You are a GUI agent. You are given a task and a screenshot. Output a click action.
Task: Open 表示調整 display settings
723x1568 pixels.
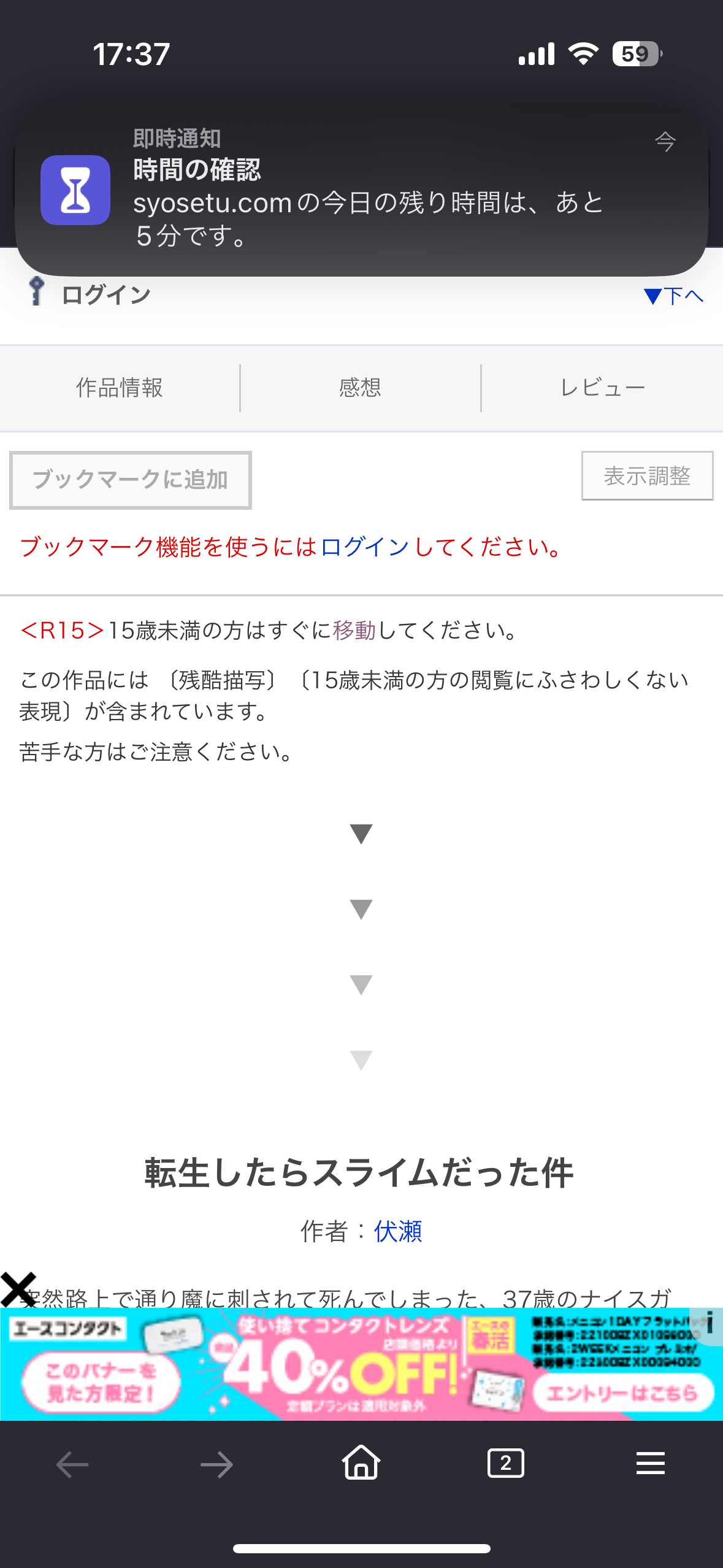pos(647,476)
